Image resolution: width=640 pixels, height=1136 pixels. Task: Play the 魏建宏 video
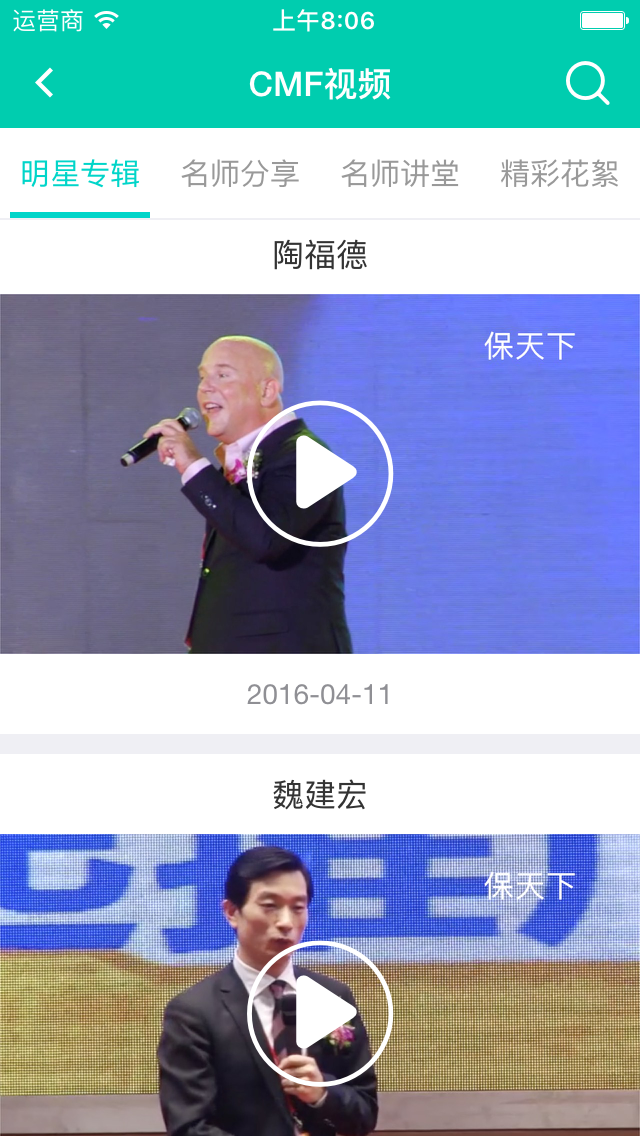[320, 1013]
